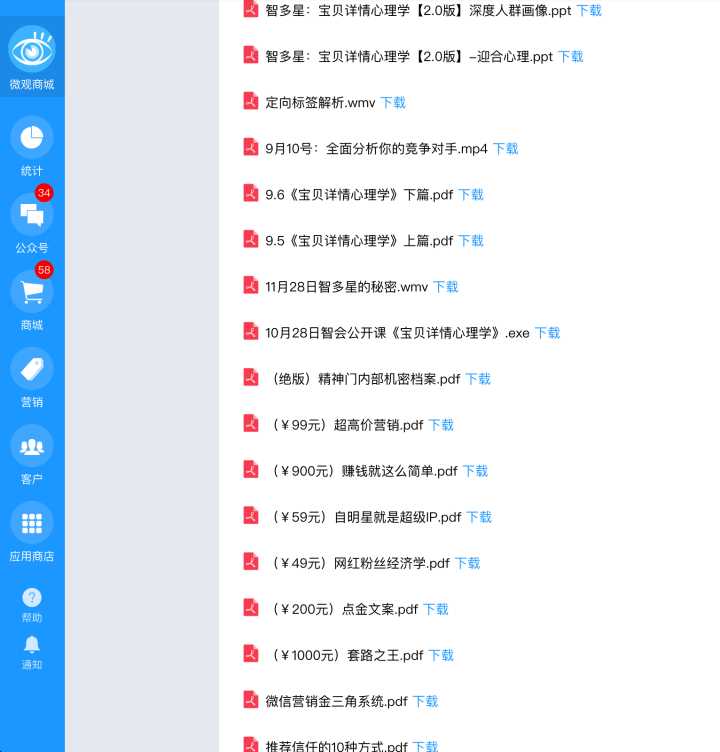720x752 pixels.
Task: Download 10月28日智会公开课 .exe file
Action: (x=547, y=333)
